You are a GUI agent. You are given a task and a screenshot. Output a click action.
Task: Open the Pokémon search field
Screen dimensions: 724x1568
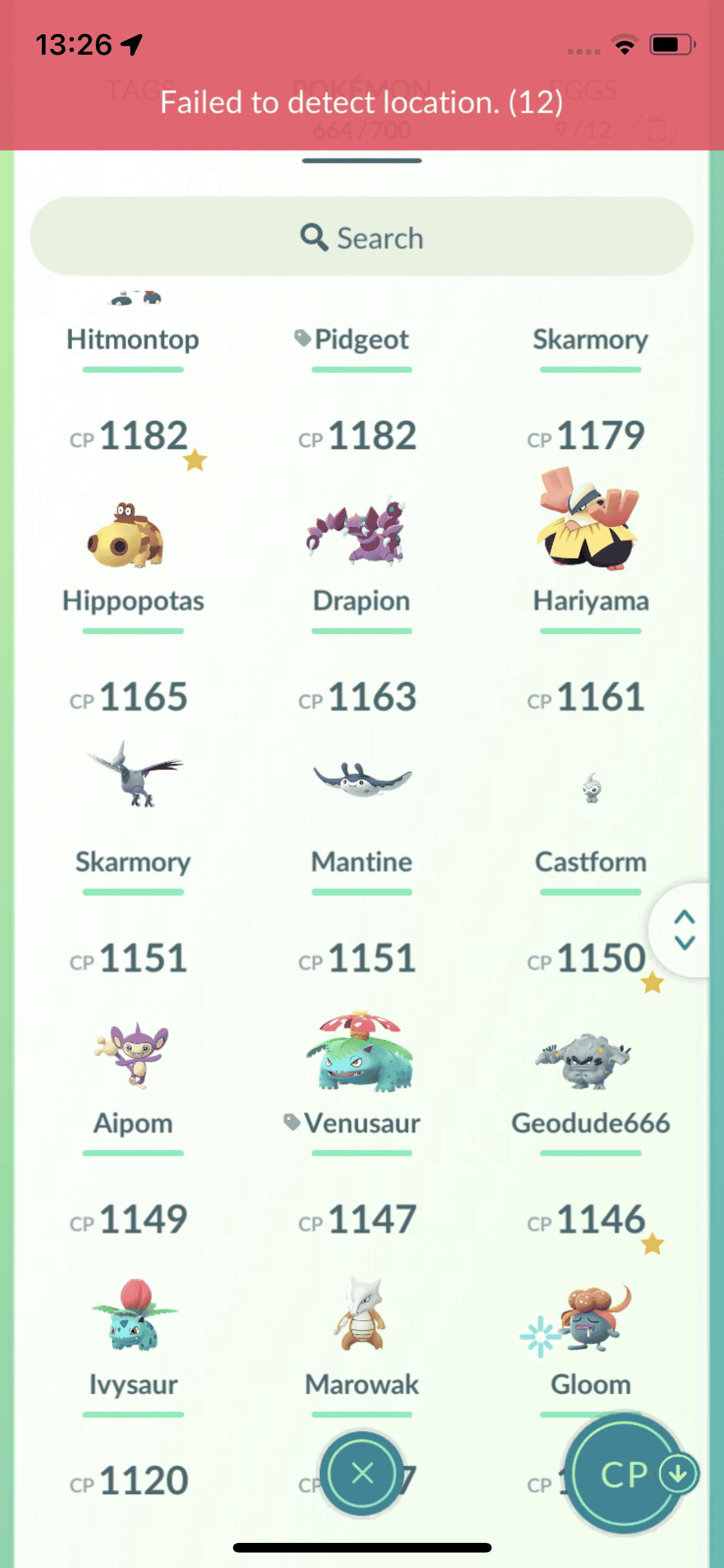(x=362, y=238)
